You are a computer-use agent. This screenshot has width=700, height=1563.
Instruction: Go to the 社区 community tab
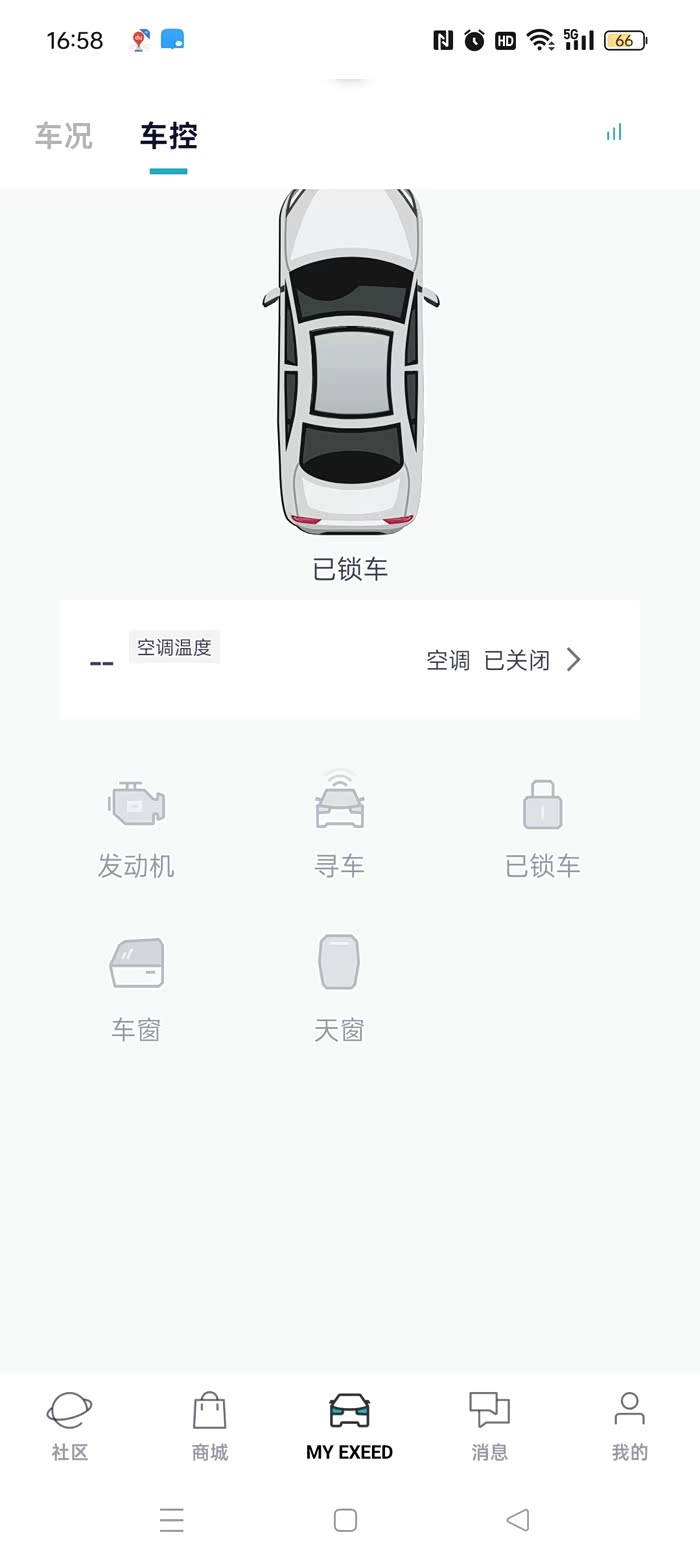pos(70,1426)
